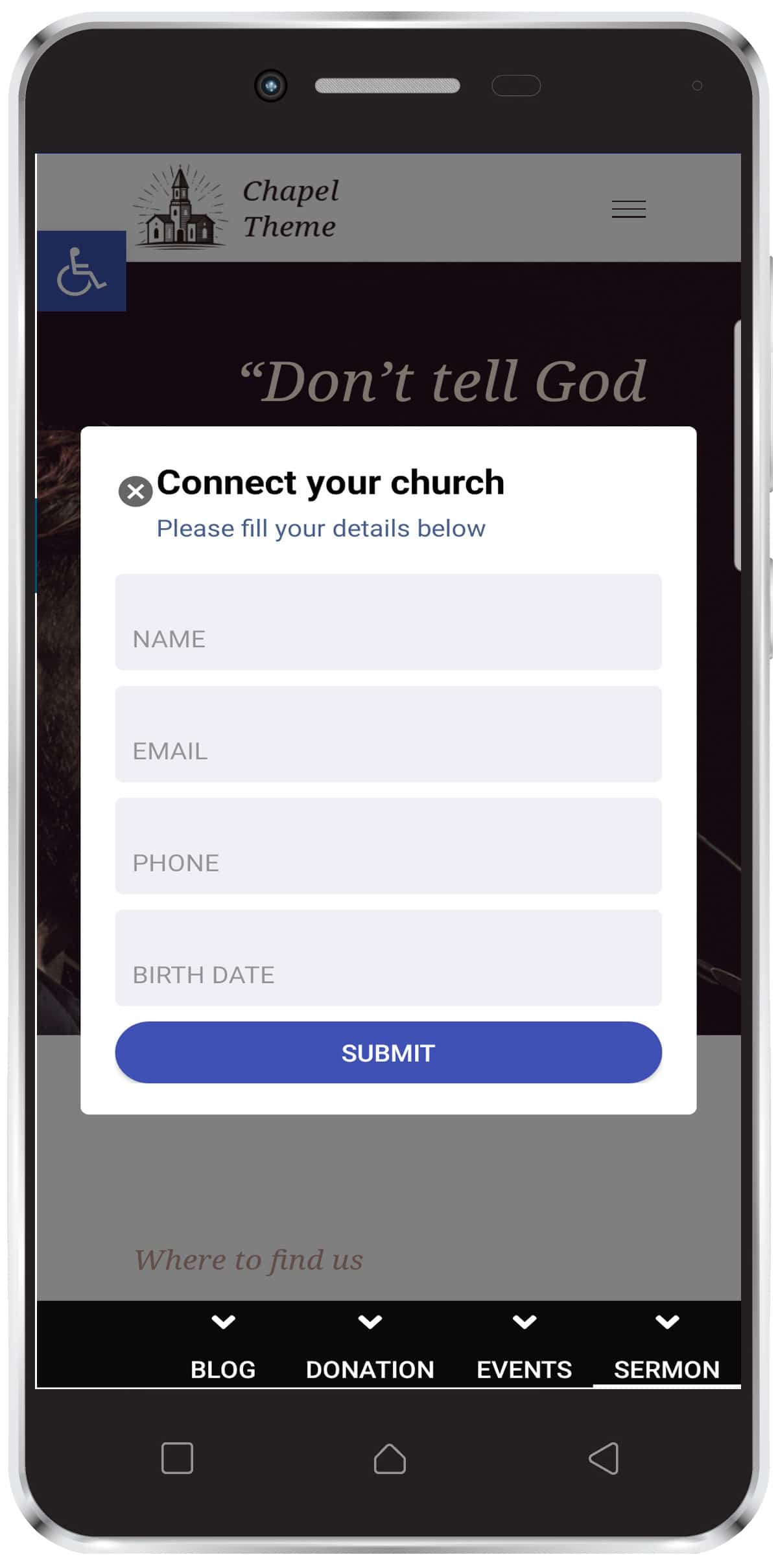Tap into the PHONE field
This screenshot has width=778, height=1568.
[388, 846]
